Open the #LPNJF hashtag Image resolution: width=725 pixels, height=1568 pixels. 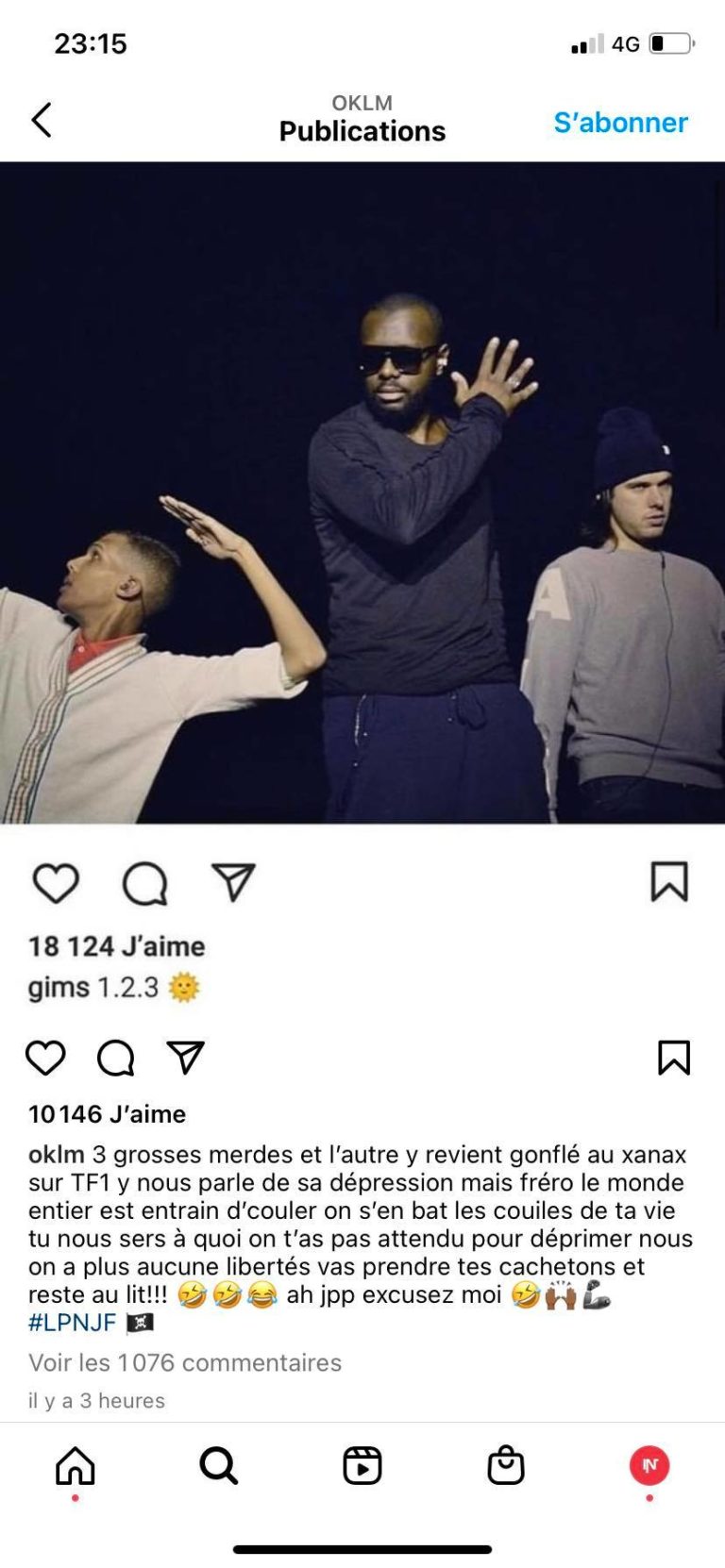[72, 1323]
